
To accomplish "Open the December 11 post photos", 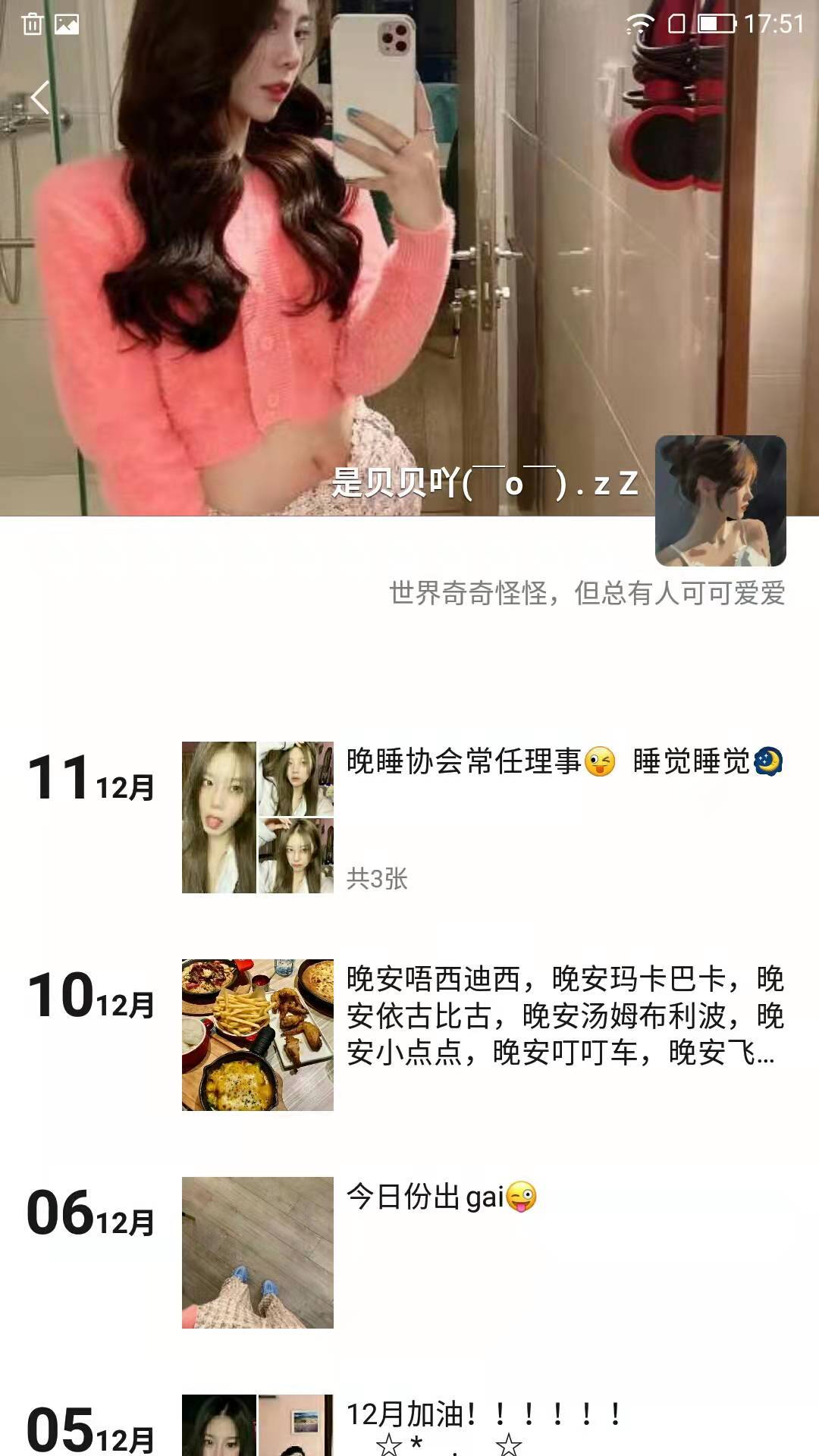I will click(257, 817).
